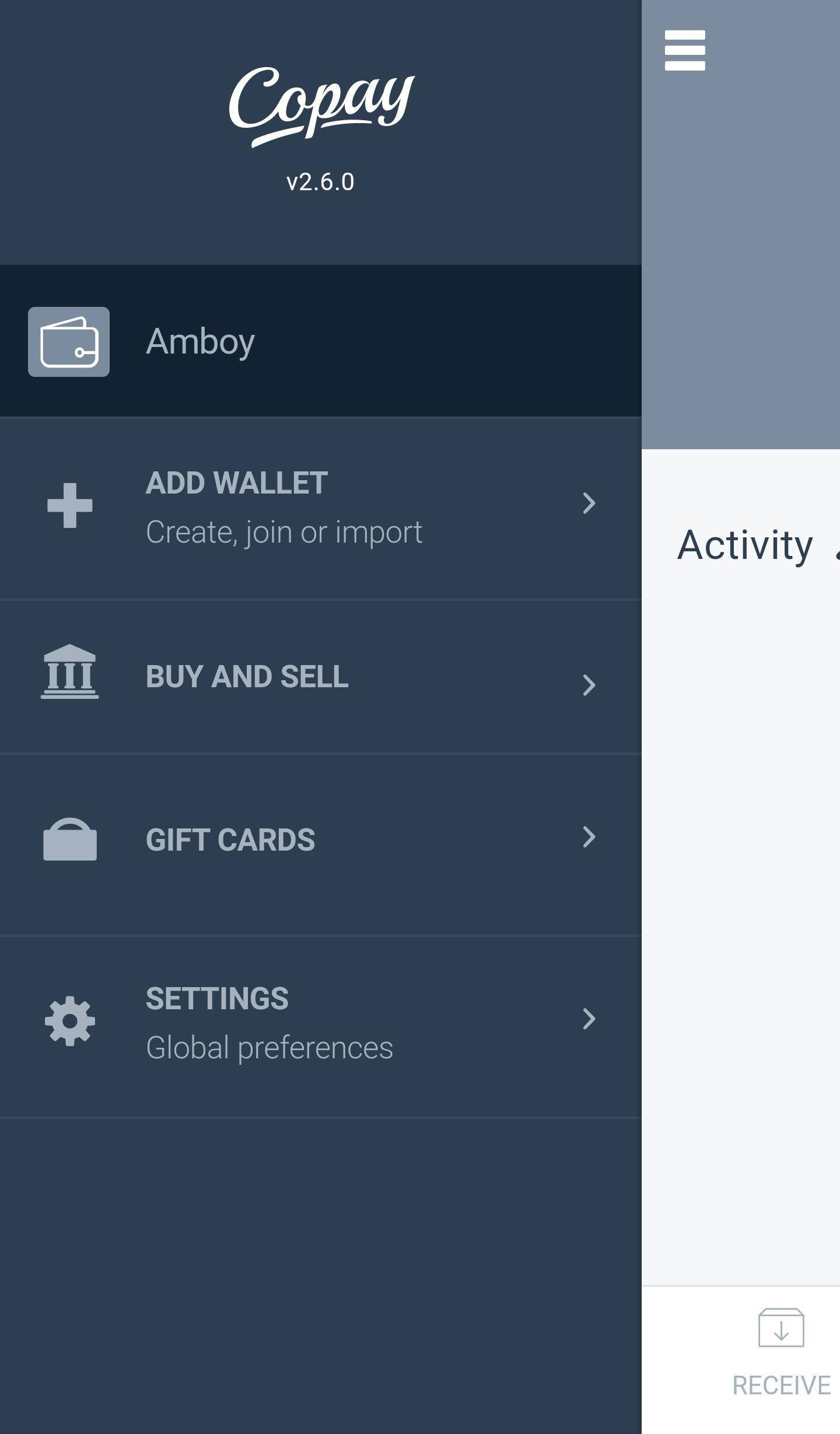Open Add Wallet to create or import

320,506
